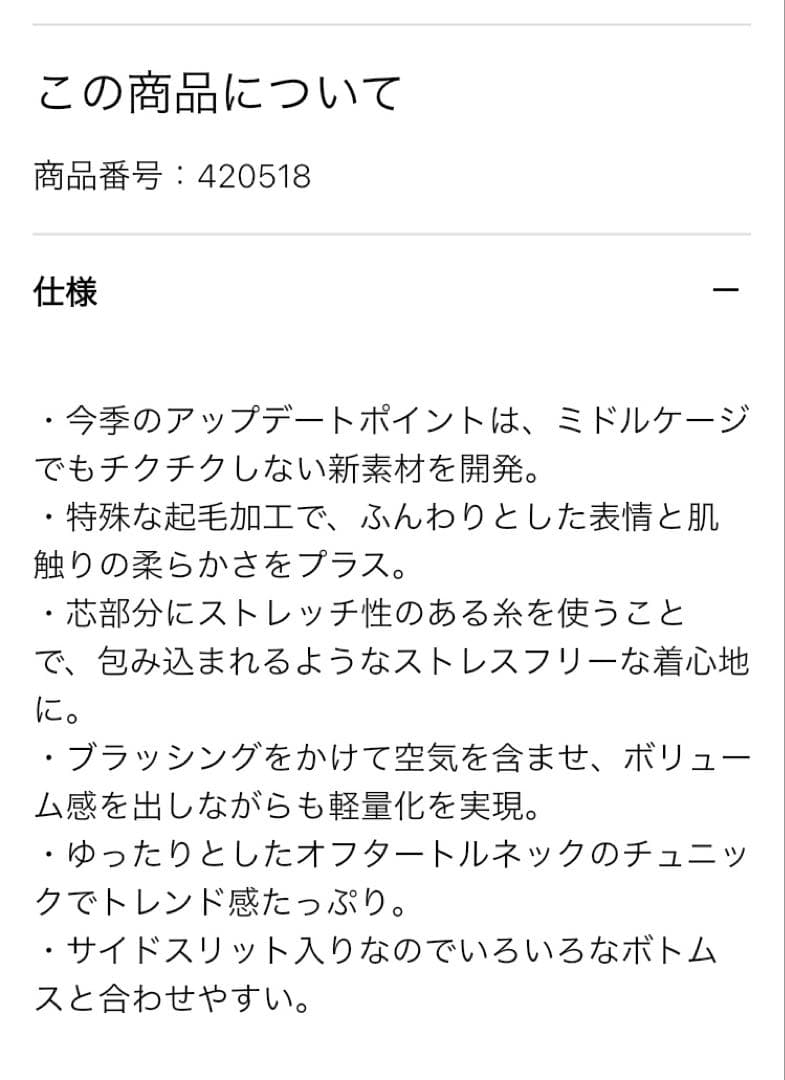Image resolution: width=785 pixels, height=1080 pixels.
Task: Collapse the 仕様 section
Action: [x=725, y=290]
